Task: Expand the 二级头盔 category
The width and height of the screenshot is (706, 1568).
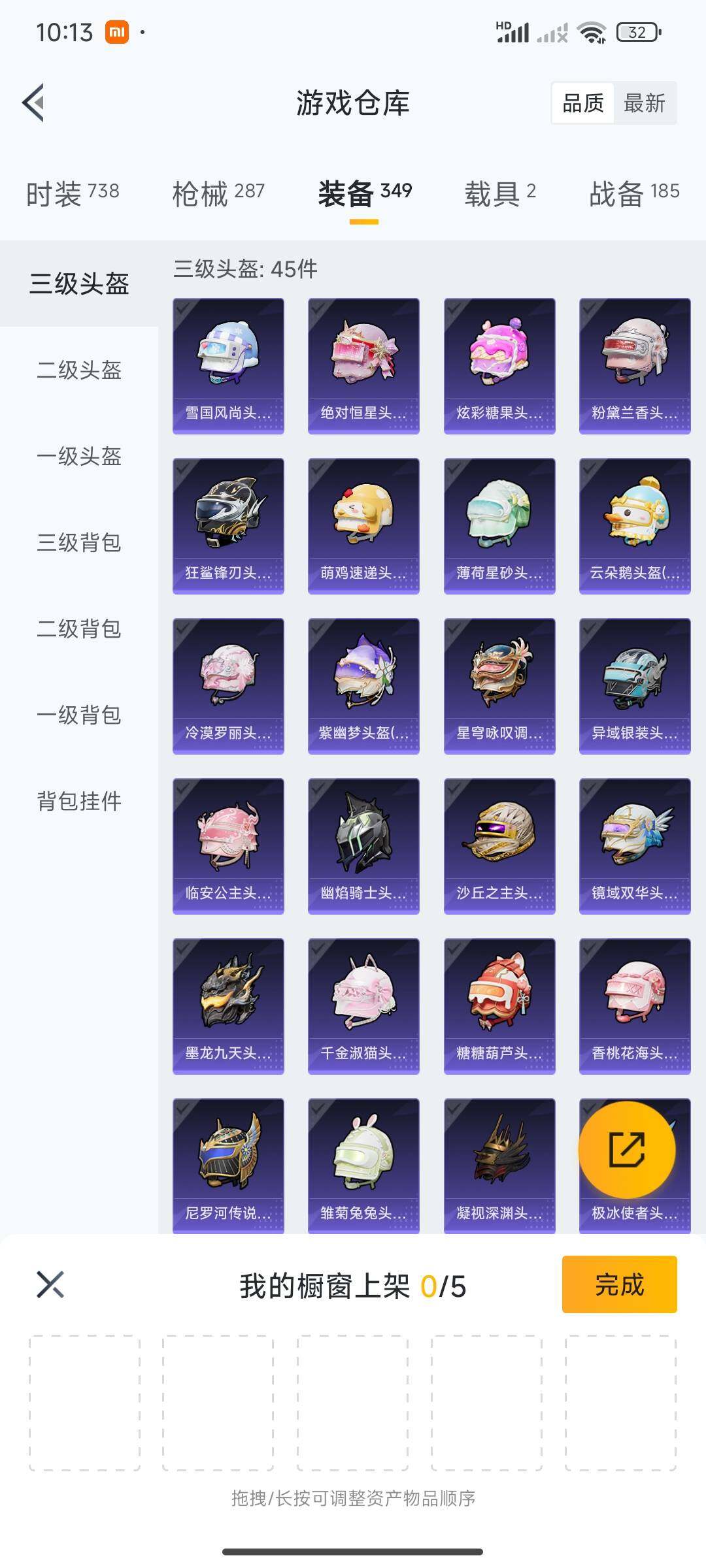Action: 78,371
